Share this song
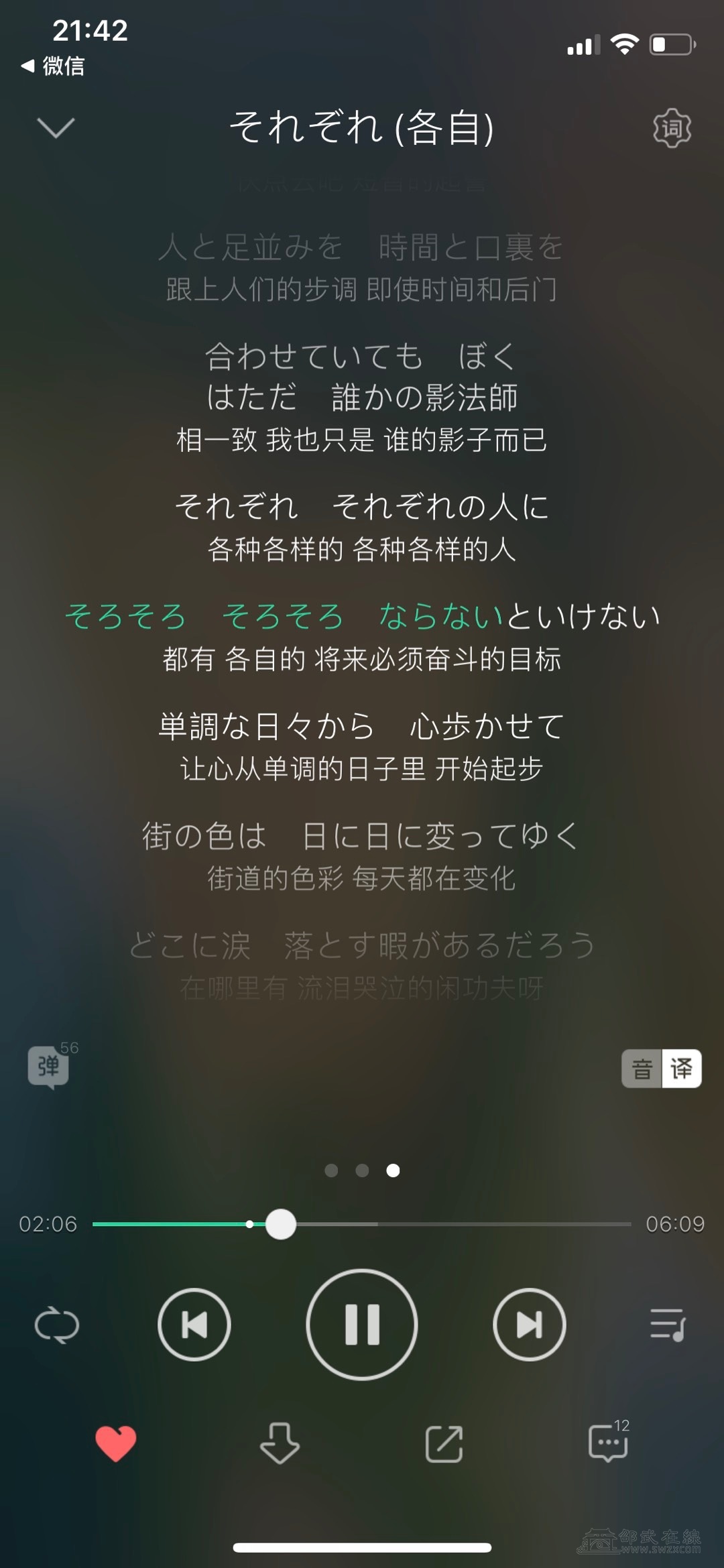Image resolution: width=724 pixels, height=1568 pixels. (444, 1443)
